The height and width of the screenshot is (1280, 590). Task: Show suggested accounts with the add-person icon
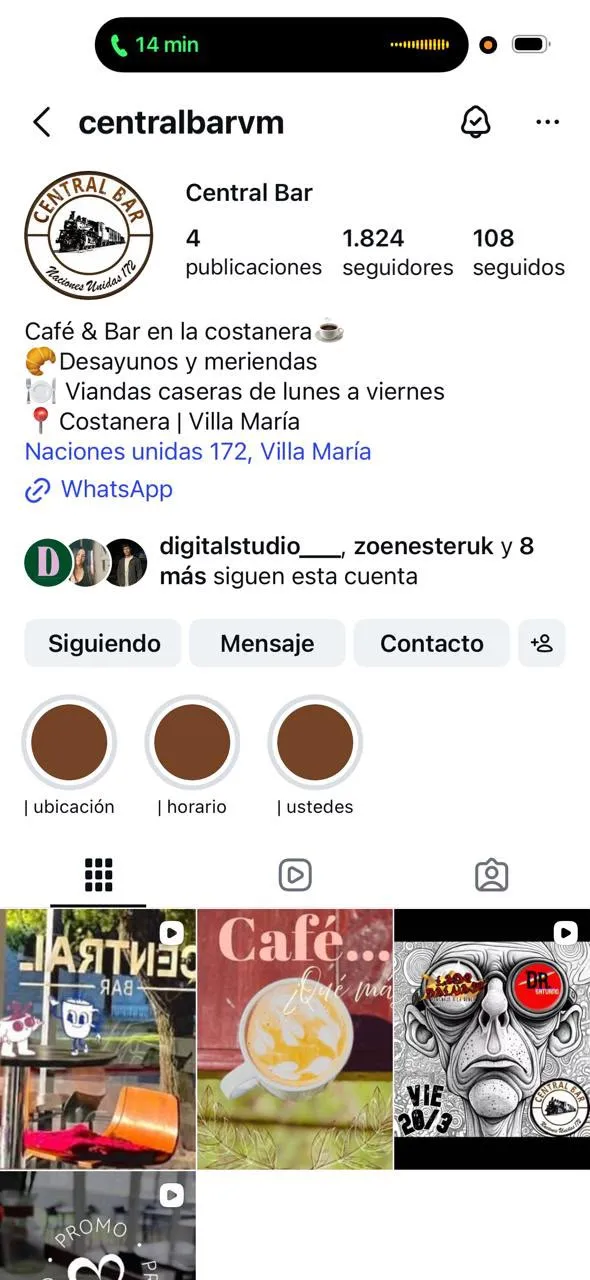point(542,643)
